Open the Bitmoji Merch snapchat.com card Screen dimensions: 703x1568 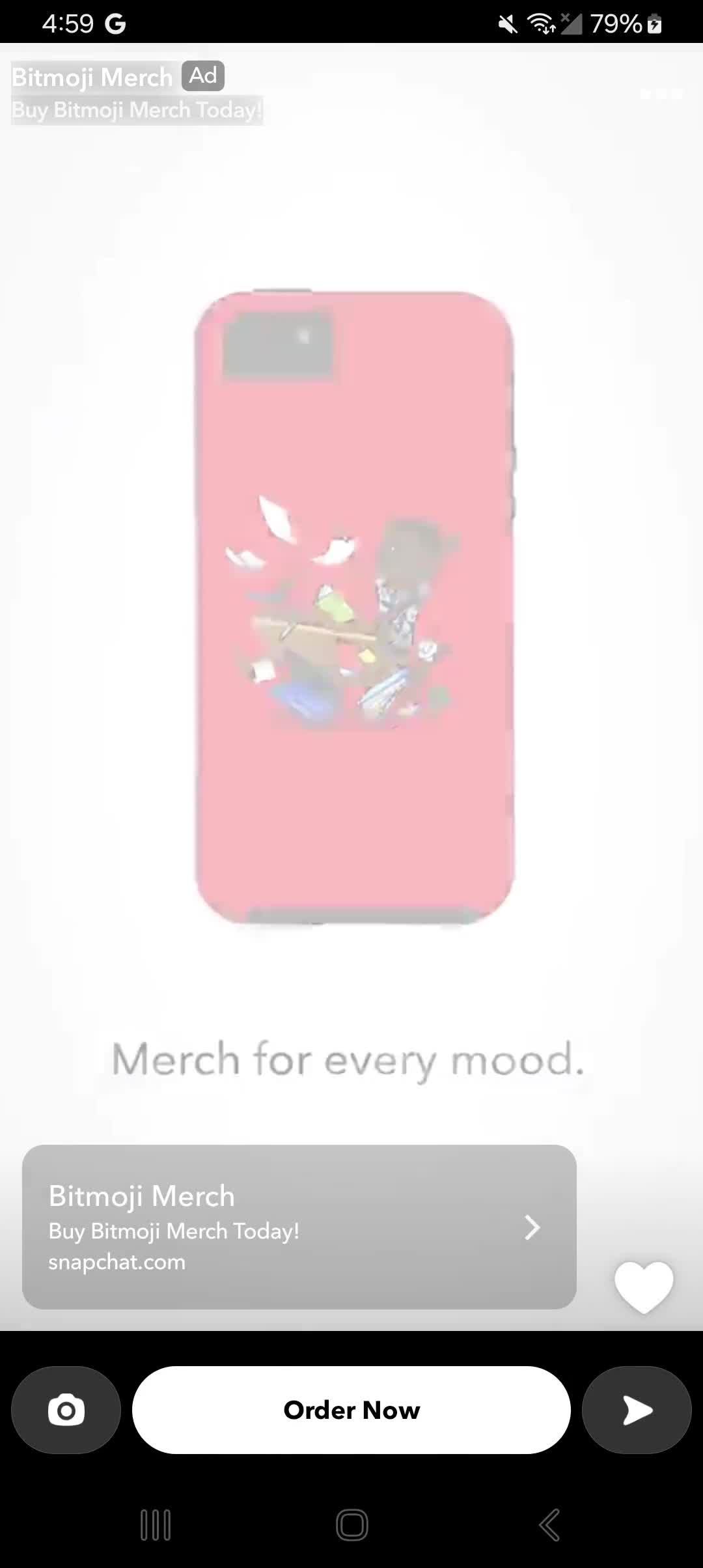coord(299,1227)
